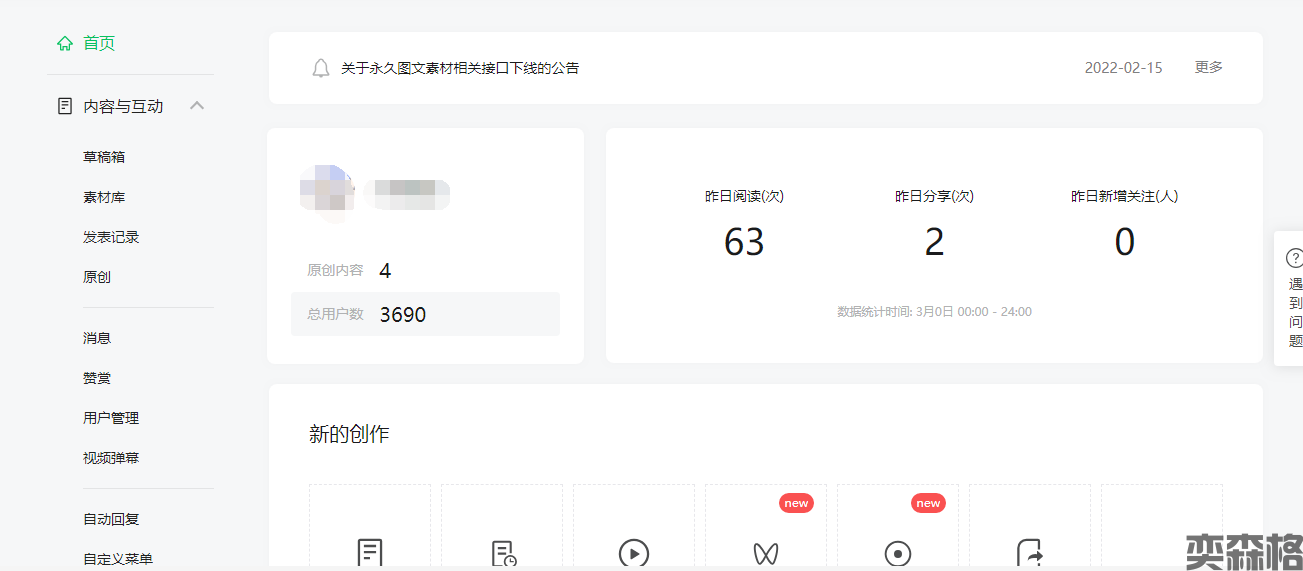This screenshot has height=571, width=1303.
Task: Collapse the 内容与互动 section
Action: tap(197, 105)
